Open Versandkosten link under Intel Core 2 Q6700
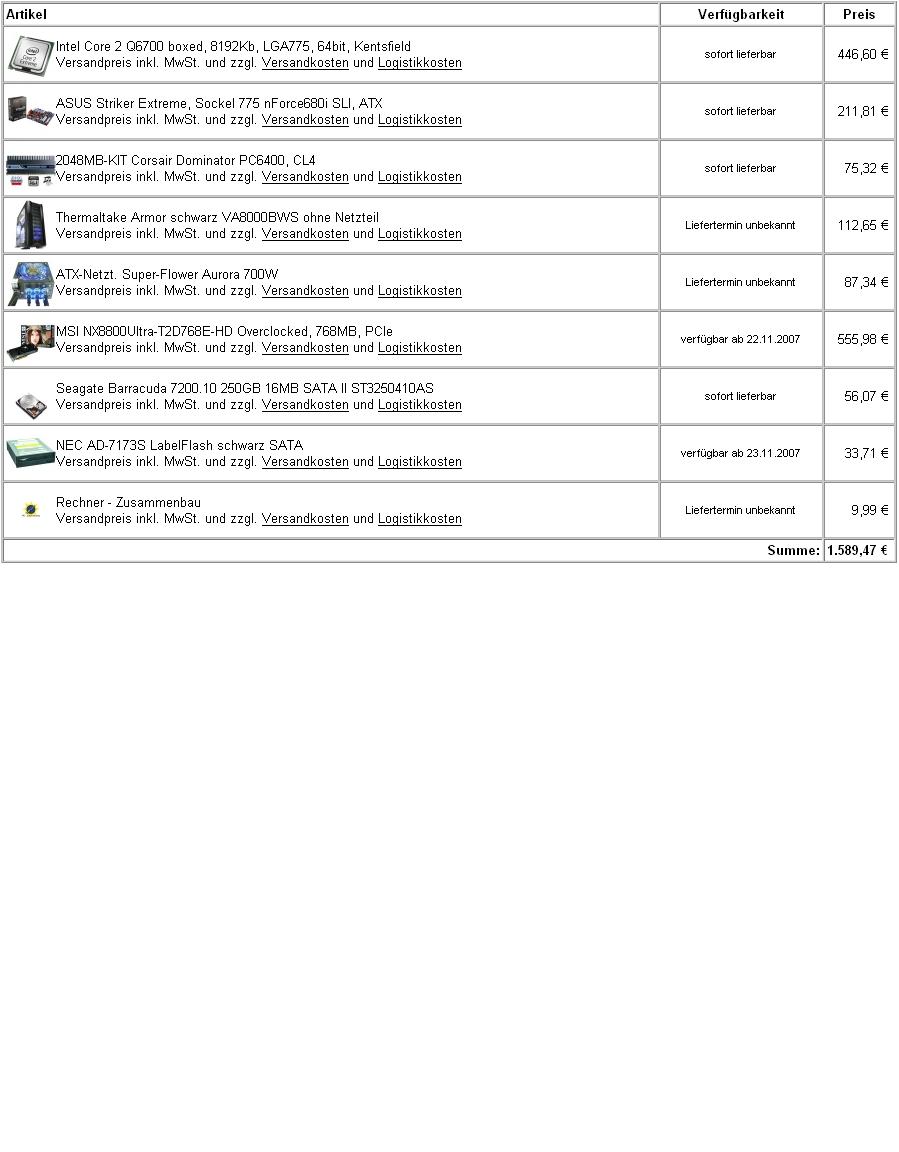 click(x=305, y=63)
